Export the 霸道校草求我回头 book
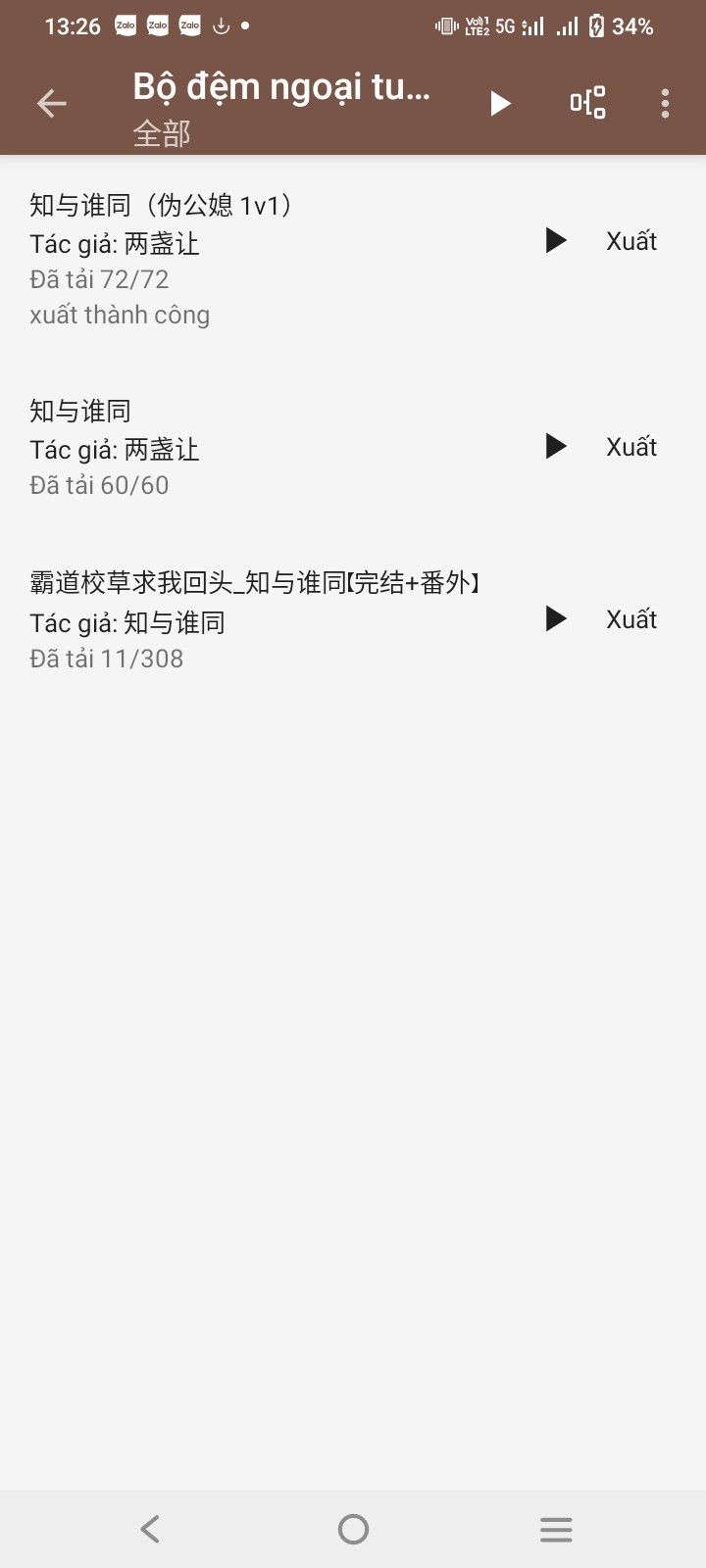The height and width of the screenshot is (1568, 706). pyautogui.click(x=631, y=619)
